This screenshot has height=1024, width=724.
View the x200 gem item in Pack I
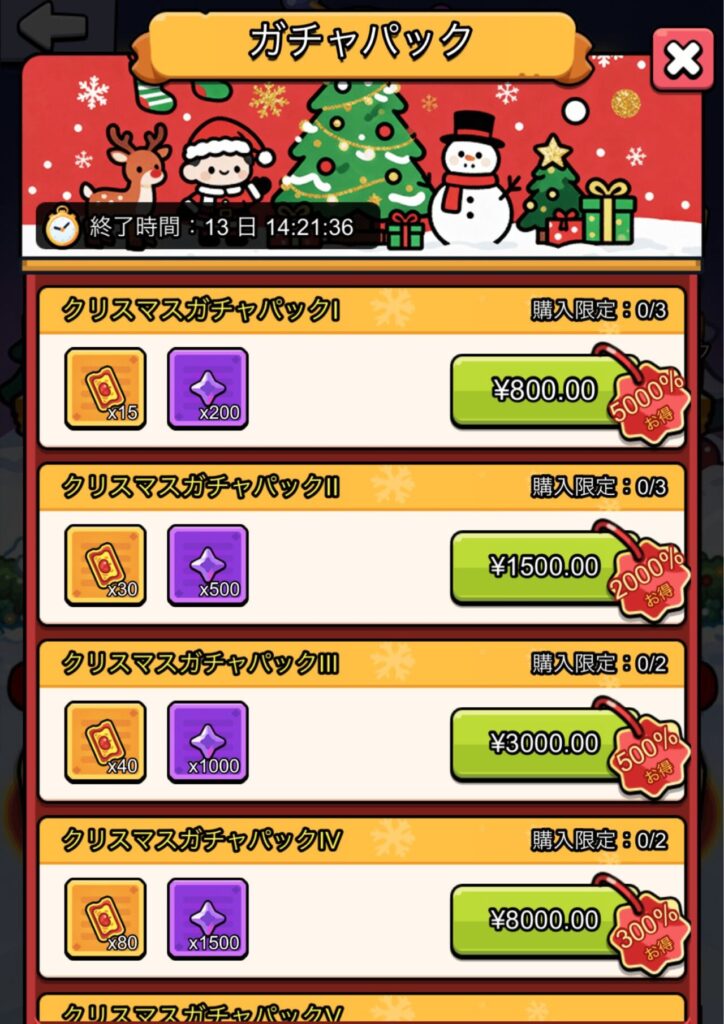(x=207, y=389)
